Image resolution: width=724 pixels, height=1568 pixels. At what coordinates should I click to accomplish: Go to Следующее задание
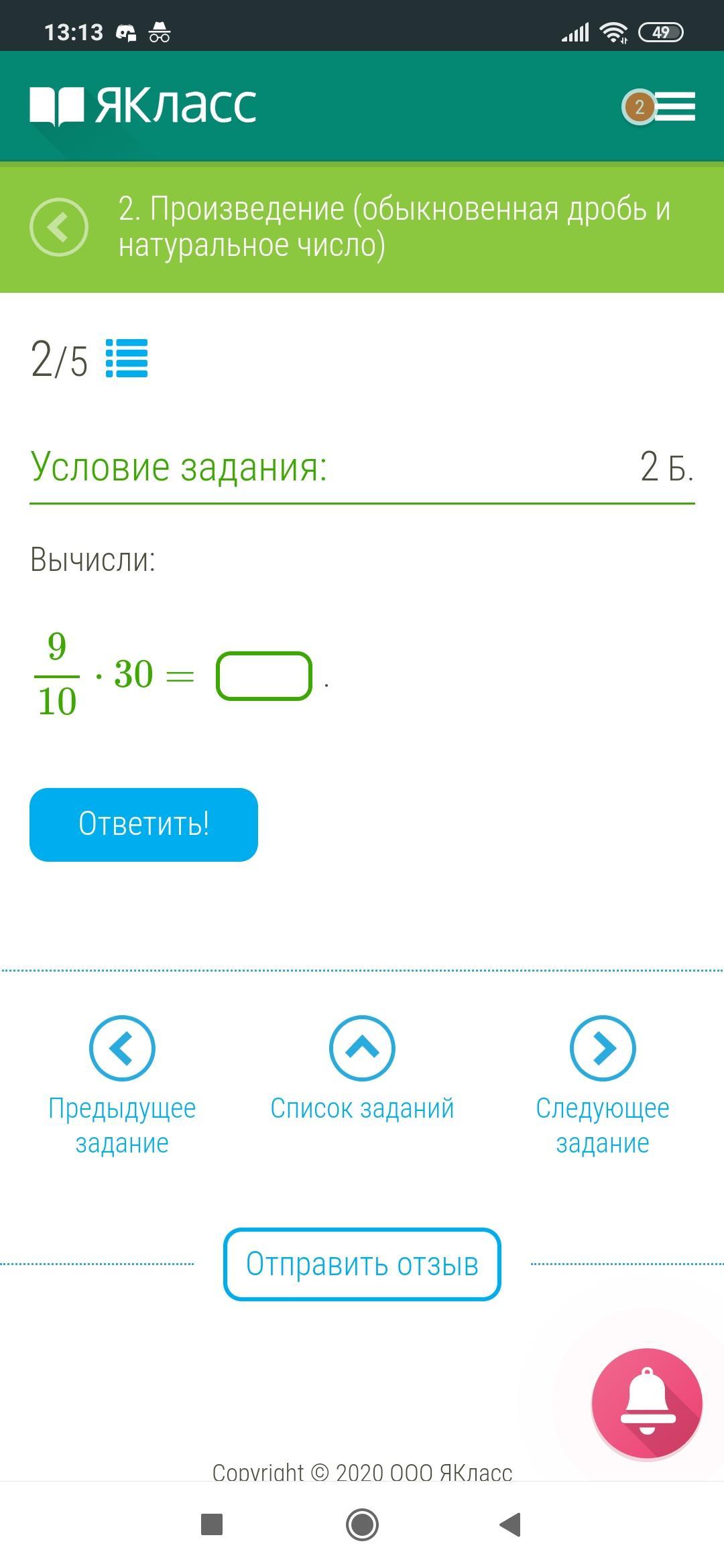(603, 1087)
